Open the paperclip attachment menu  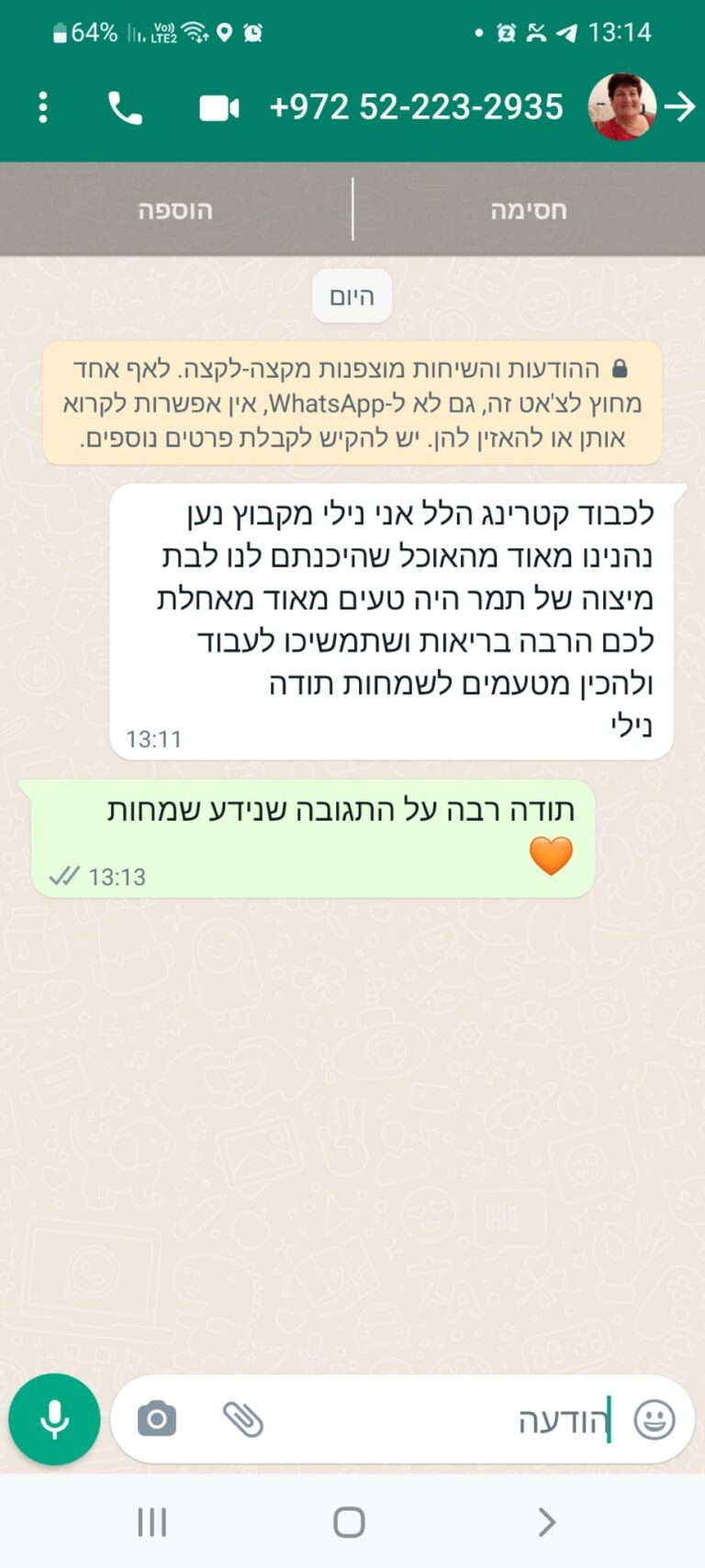(243, 1420)
